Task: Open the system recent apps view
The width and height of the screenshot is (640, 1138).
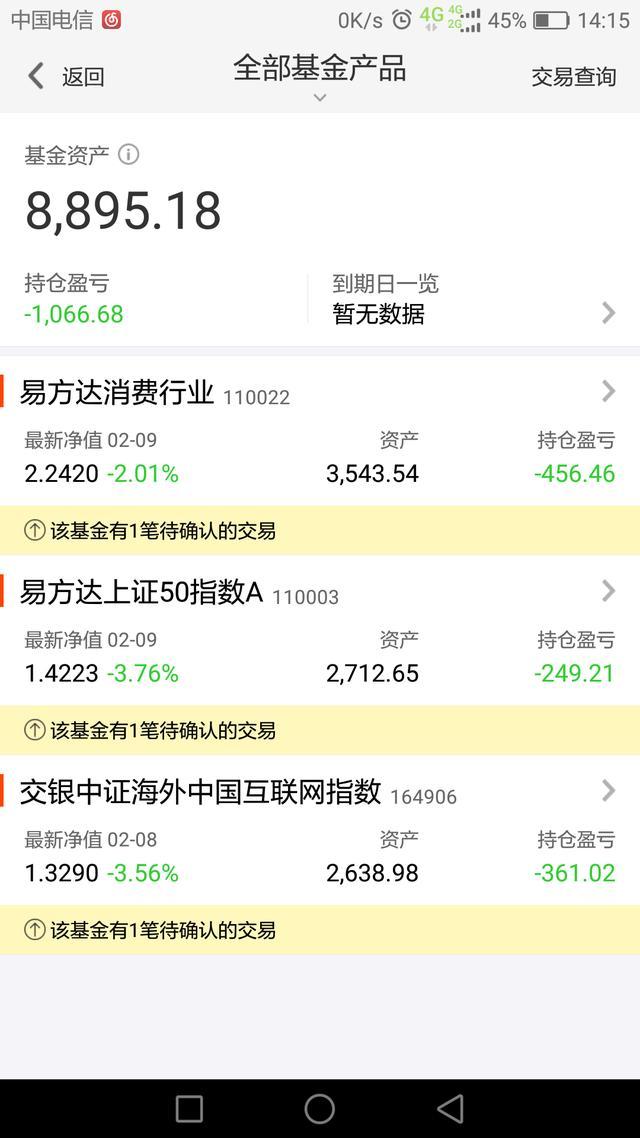Action: (189, 1108)
